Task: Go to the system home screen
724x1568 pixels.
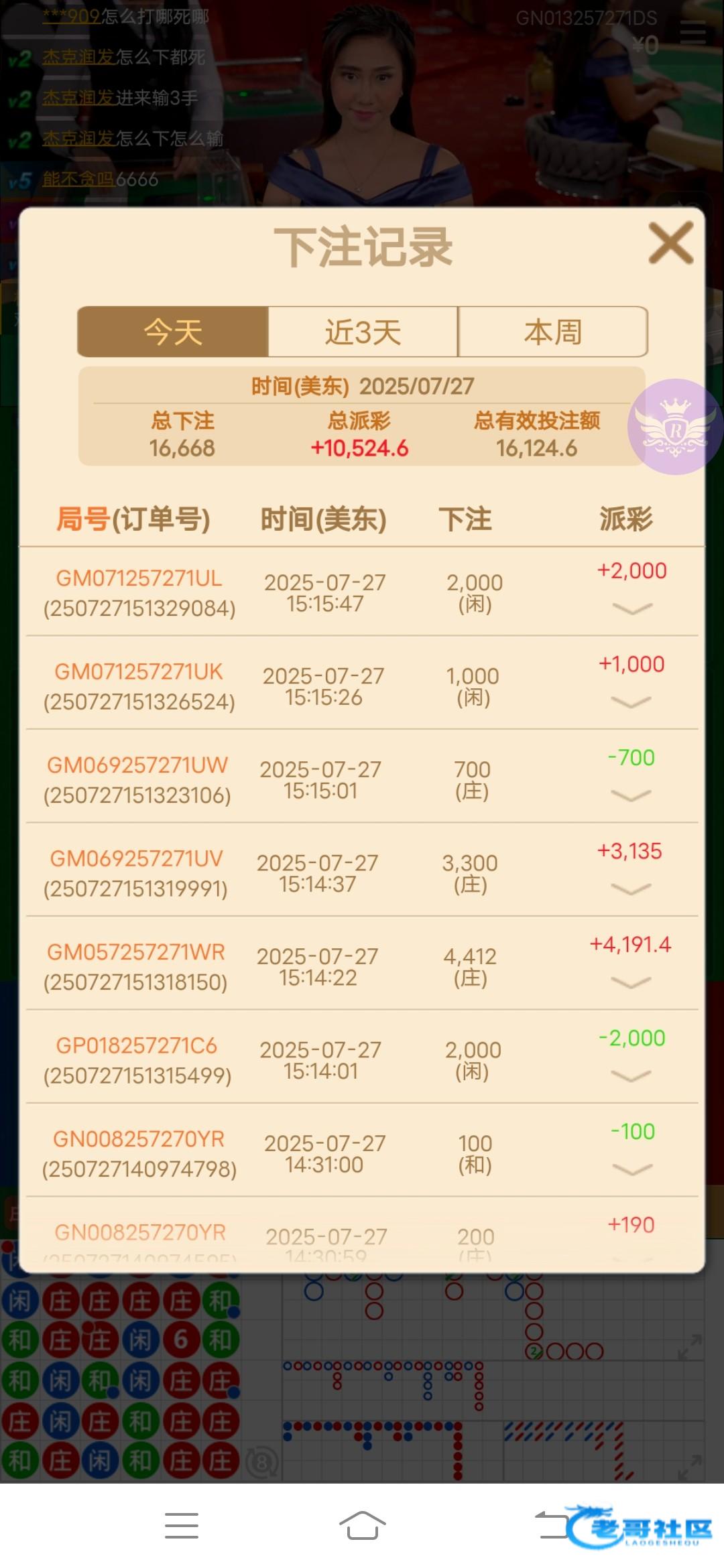Action: point(362,1526)
